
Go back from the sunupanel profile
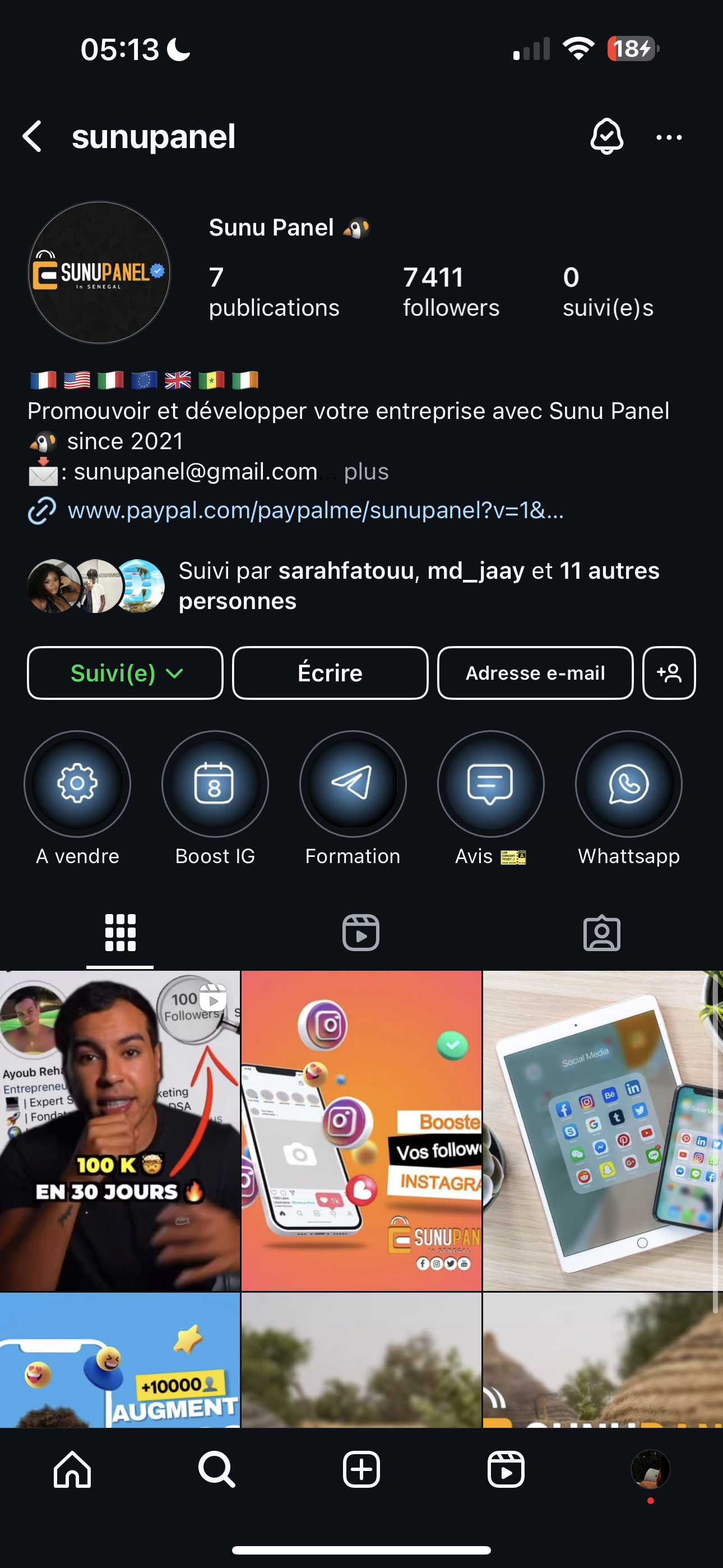(x=33, y=136)
